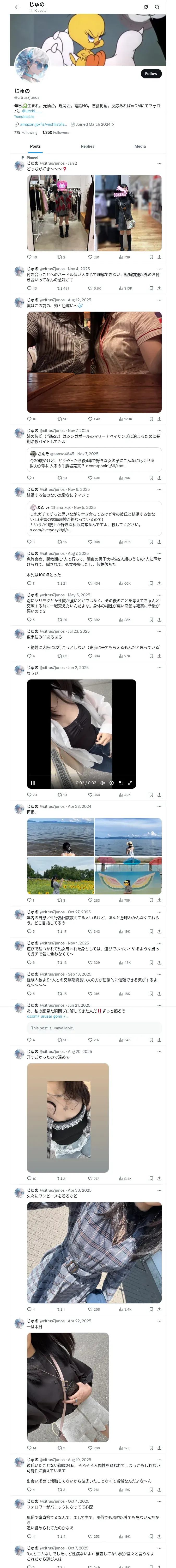Open more options on Jul 23 post
The image size is (176, 1568).
pos(159,631)
